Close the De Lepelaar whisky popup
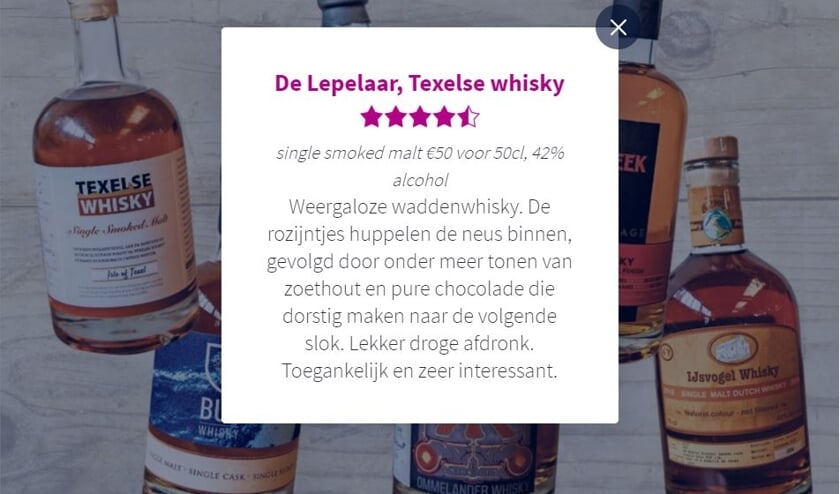 pos(618,27)
